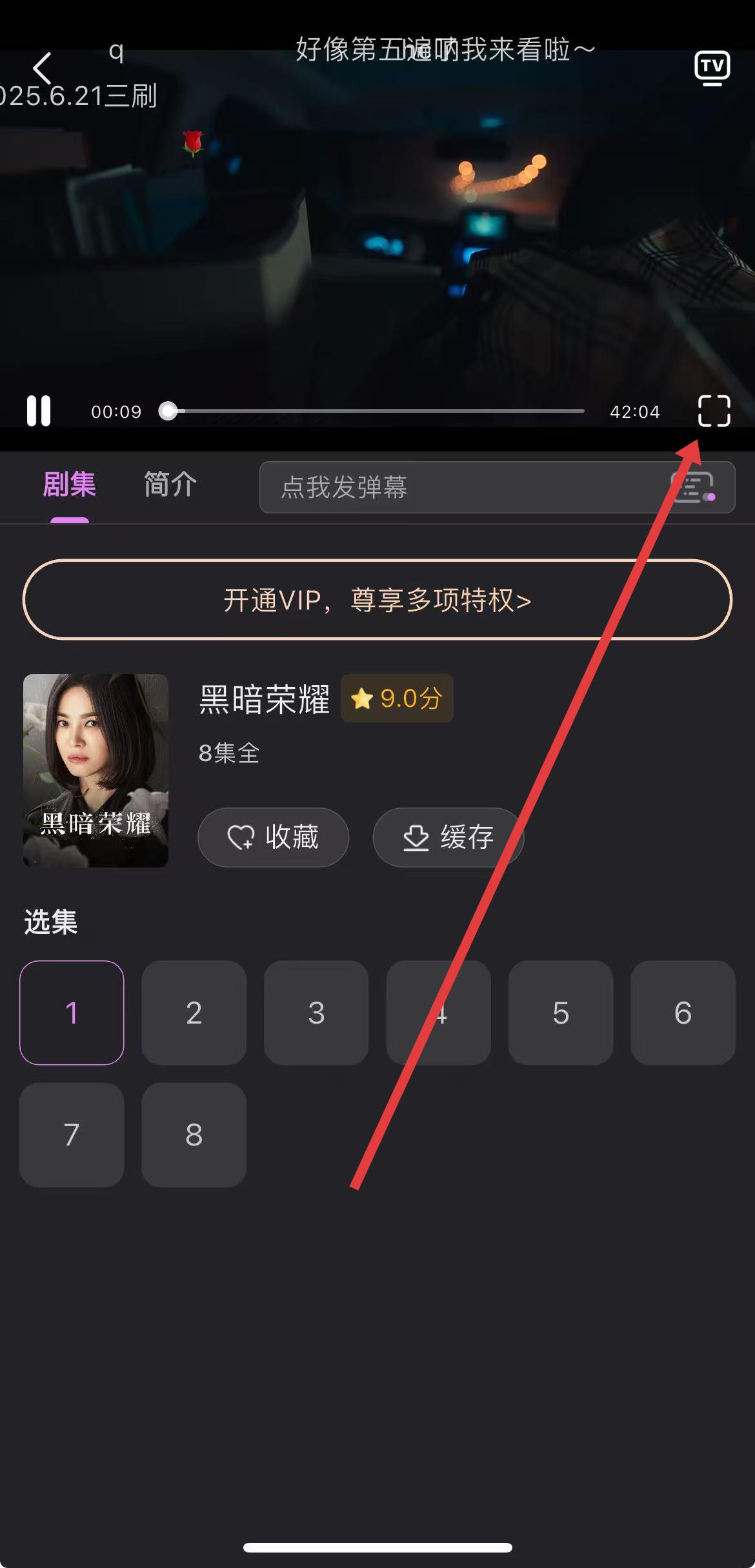
Task: Open the 黑暗荣耀 poster thumbnail
Action: pos(96,770)
